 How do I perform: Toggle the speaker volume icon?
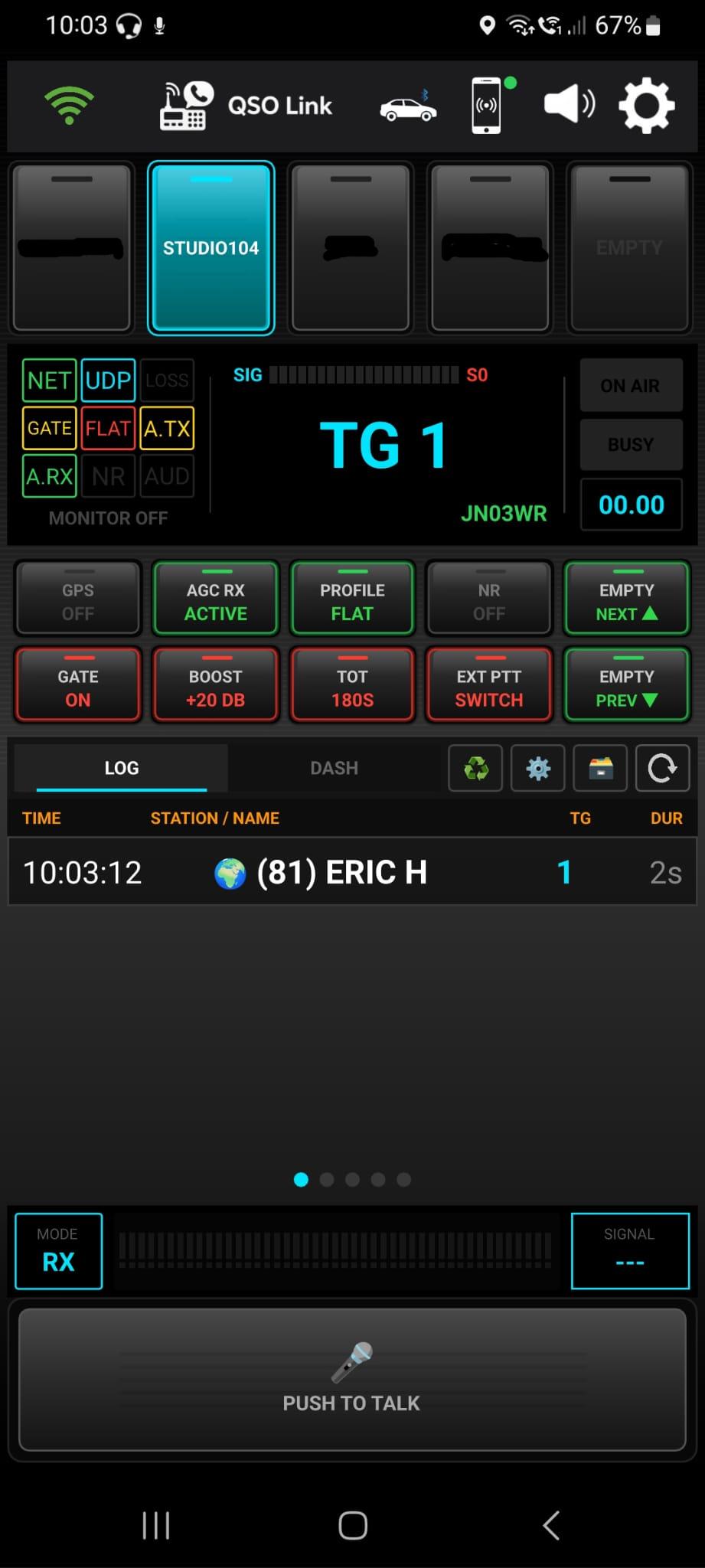pos(569,105)
